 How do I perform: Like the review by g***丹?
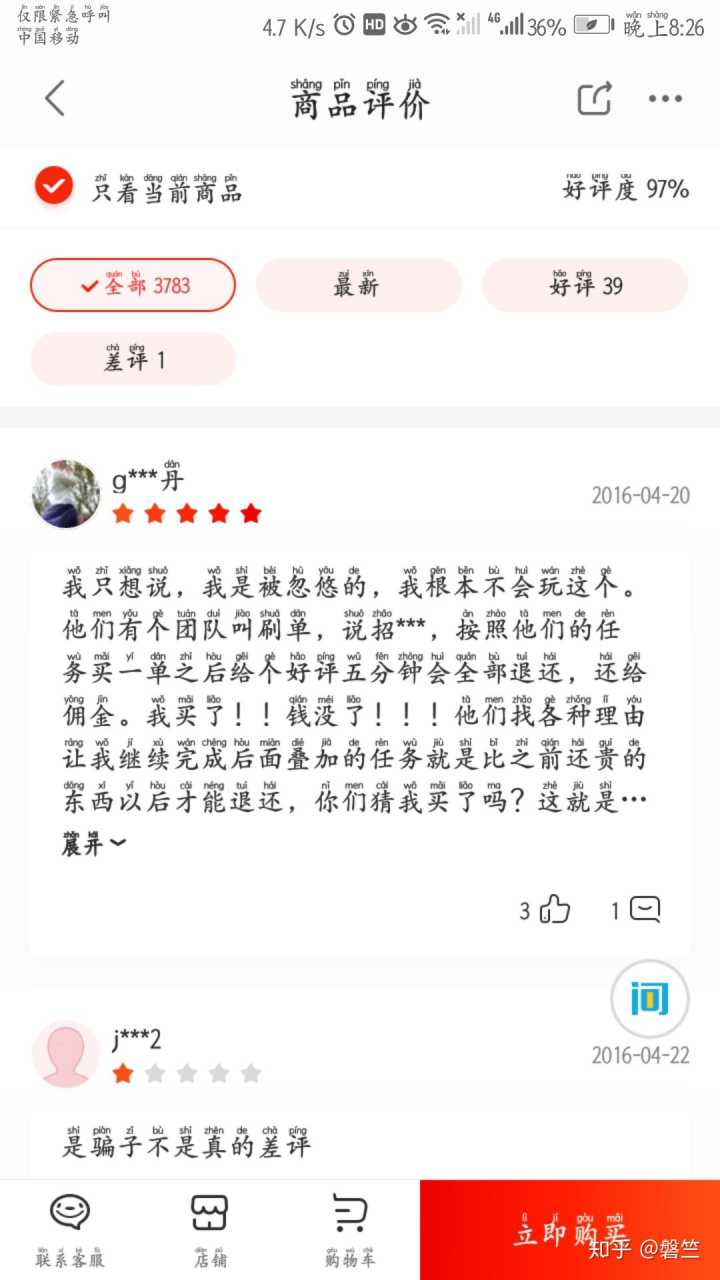click(547, 909)
